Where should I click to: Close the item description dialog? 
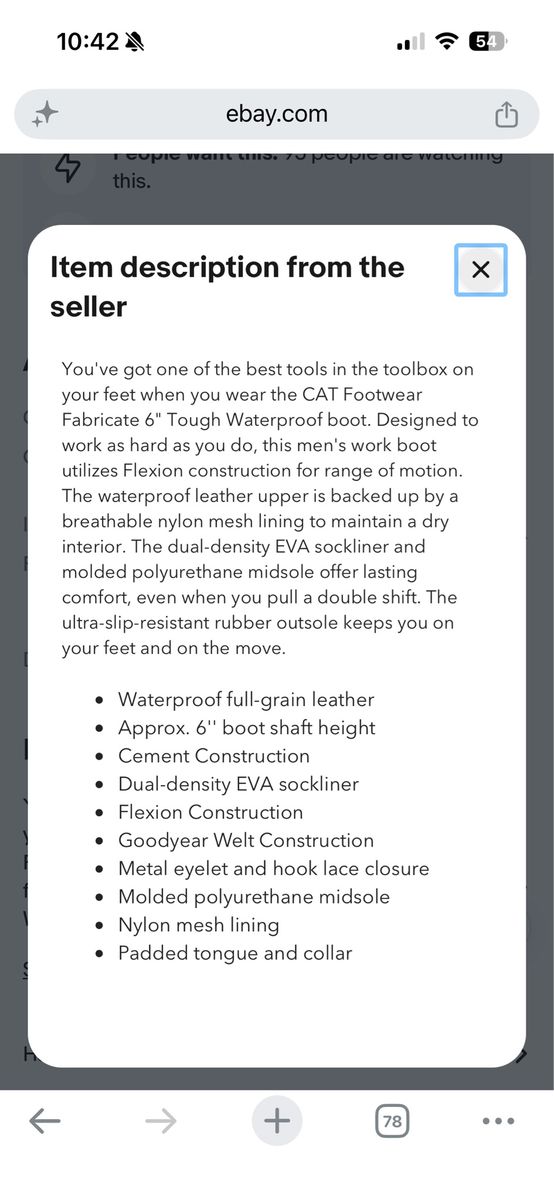point(481,269)
